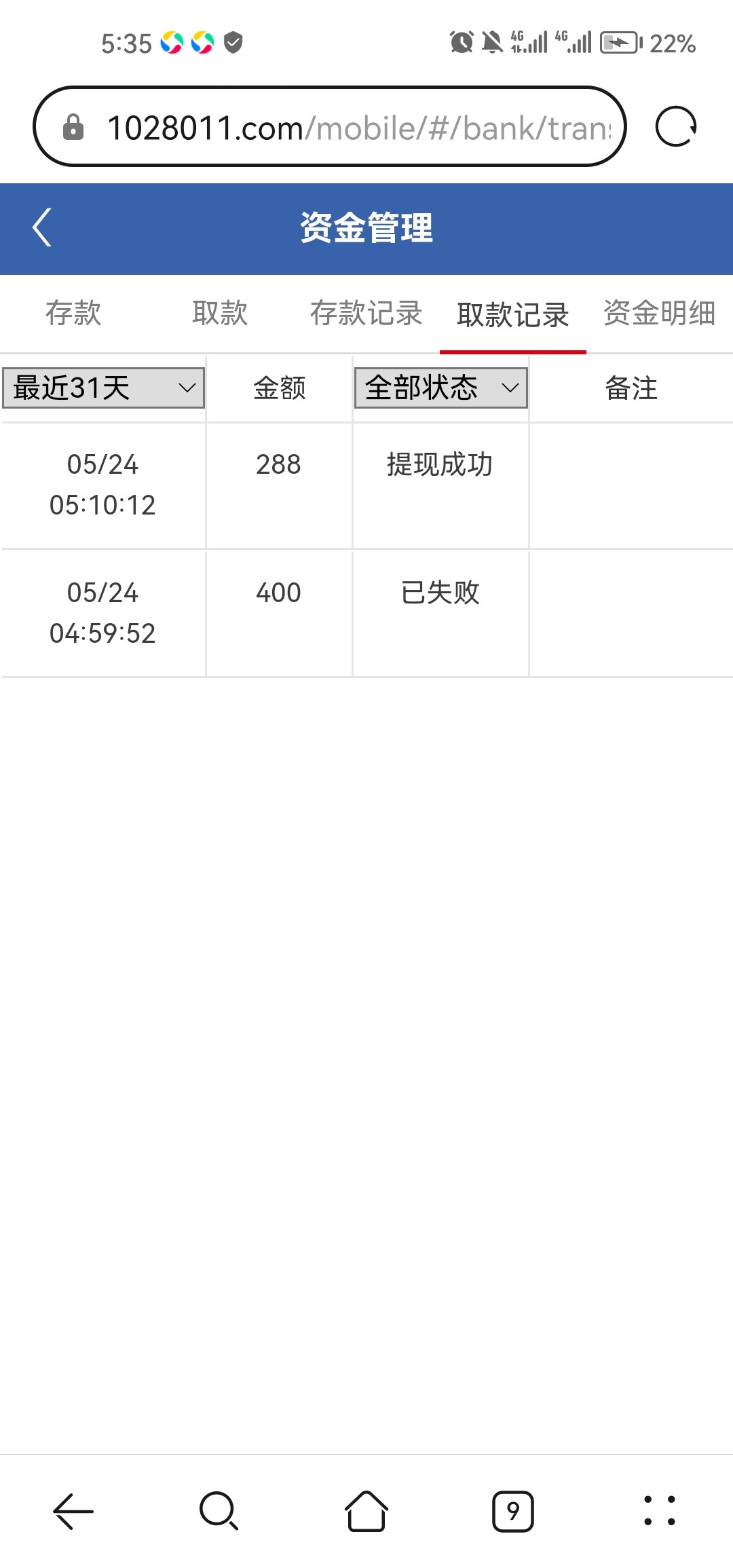This screenshot has width=733, height=1568.
Task: Tap the 备注 column header
Action: pyautogui.click(x=631, y=388)
